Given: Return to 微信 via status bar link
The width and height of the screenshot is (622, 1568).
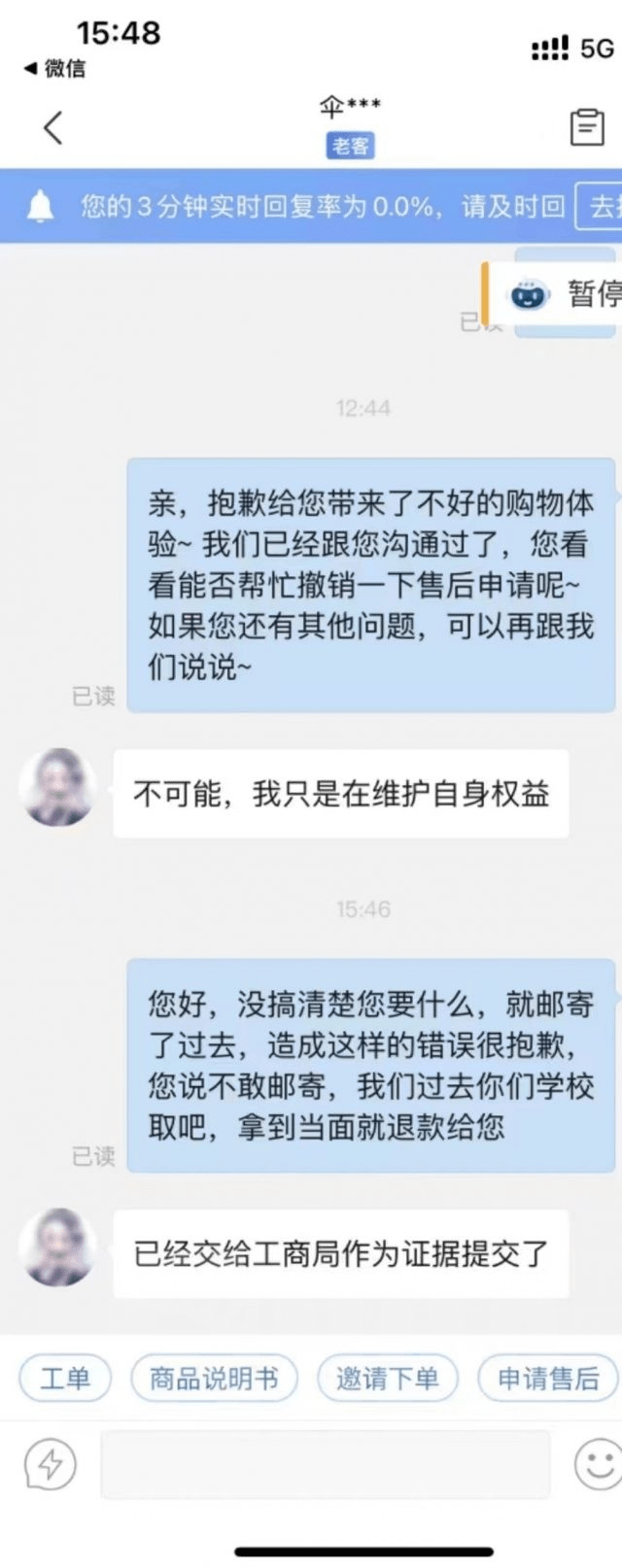Looking at the screenshot, I should click(55, 68).
